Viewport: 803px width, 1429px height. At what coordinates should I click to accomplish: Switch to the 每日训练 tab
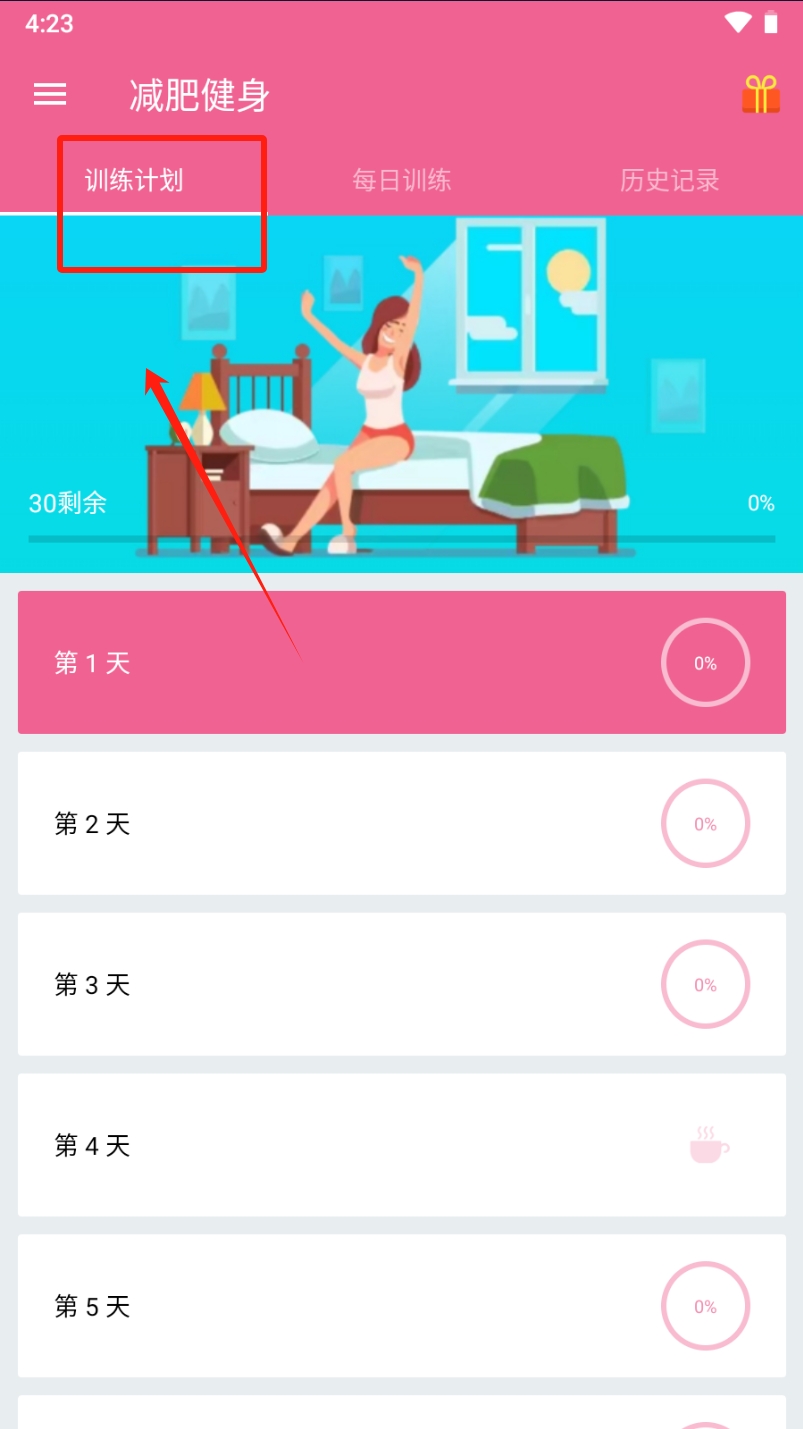[401, 180]
